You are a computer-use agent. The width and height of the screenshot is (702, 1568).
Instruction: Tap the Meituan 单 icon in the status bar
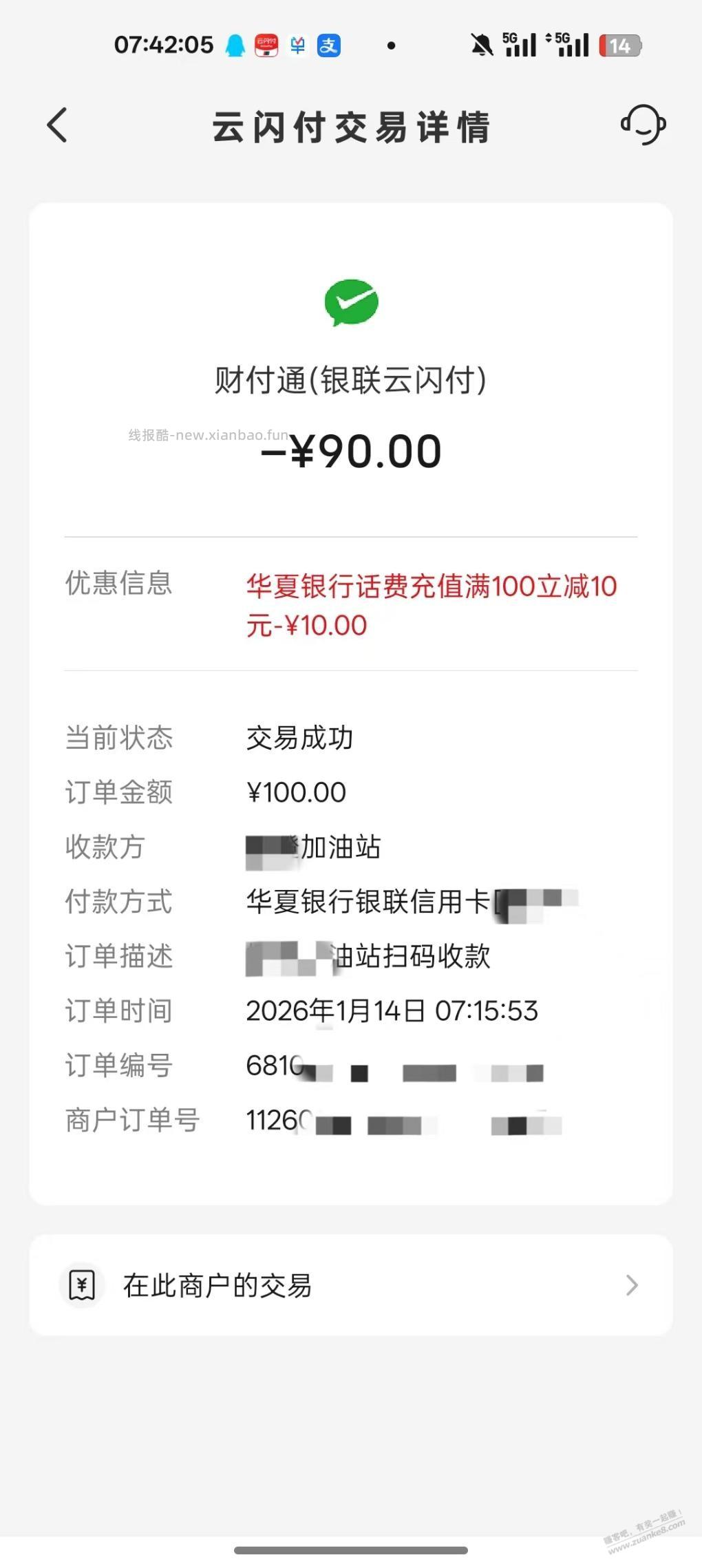(298, 44)
